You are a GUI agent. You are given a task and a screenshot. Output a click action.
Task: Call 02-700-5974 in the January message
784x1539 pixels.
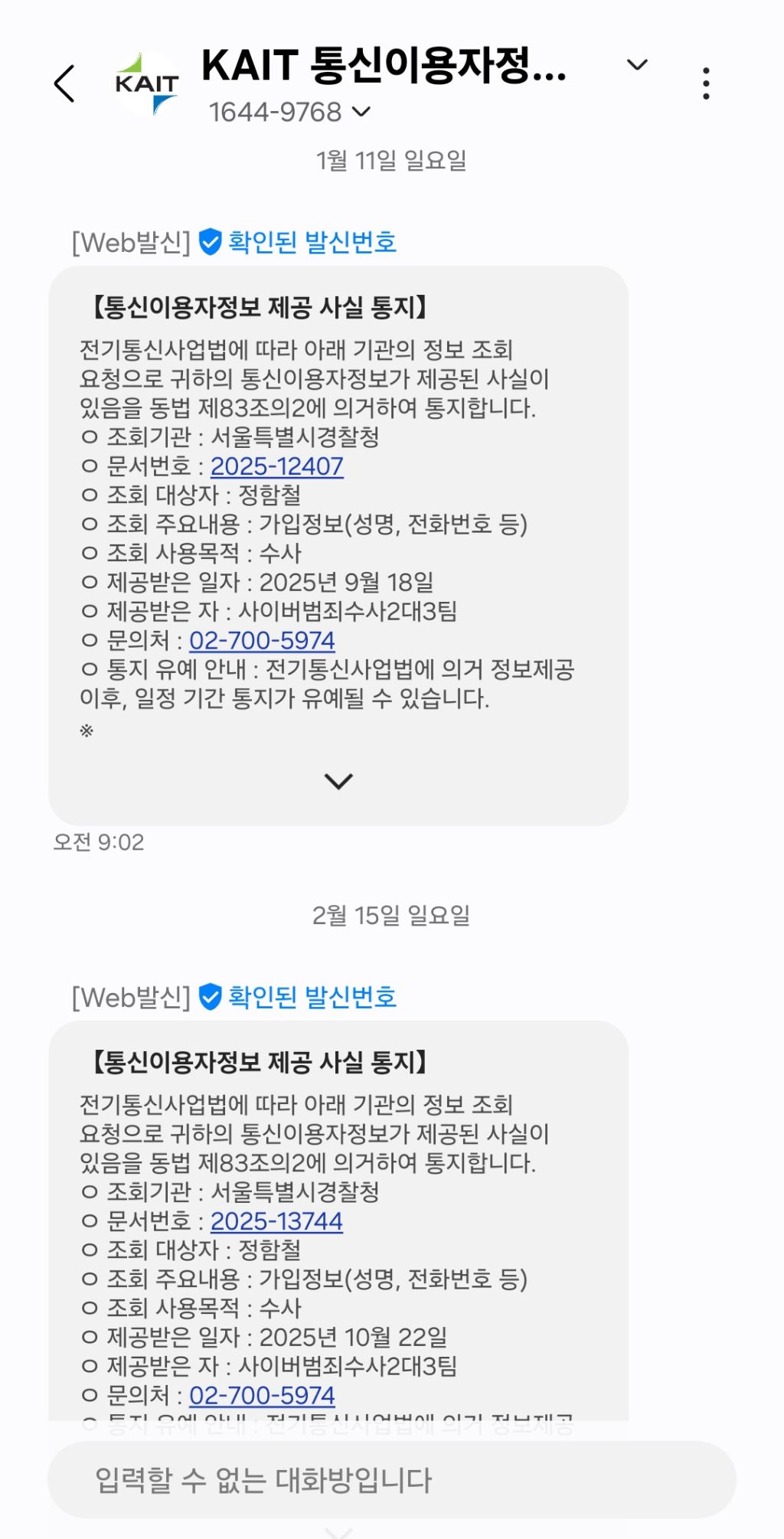click(x=262, y=640)
